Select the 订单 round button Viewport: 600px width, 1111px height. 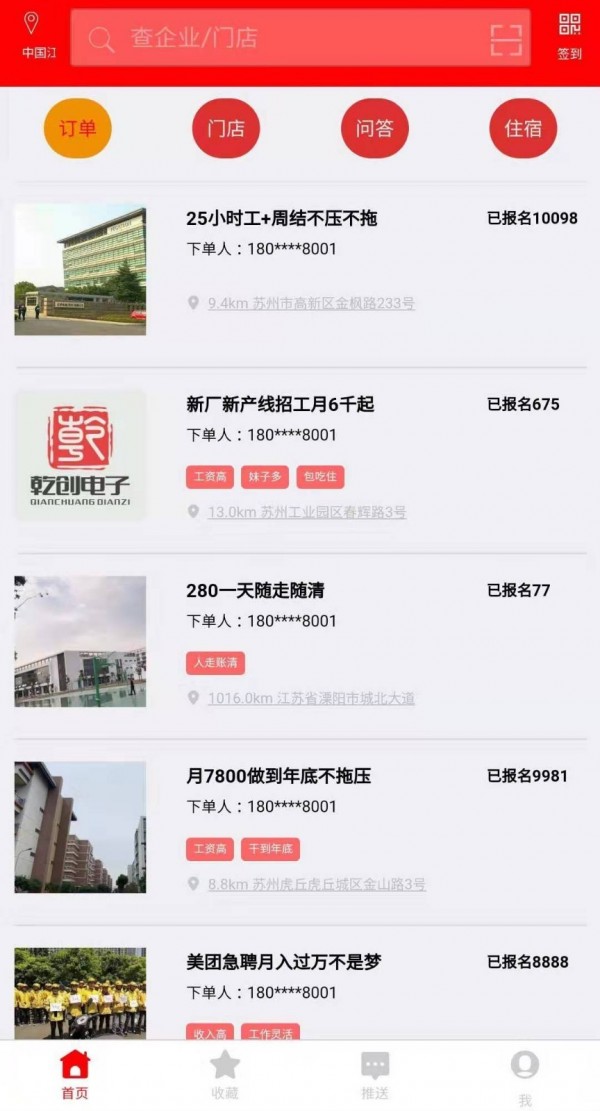(78, 128)
